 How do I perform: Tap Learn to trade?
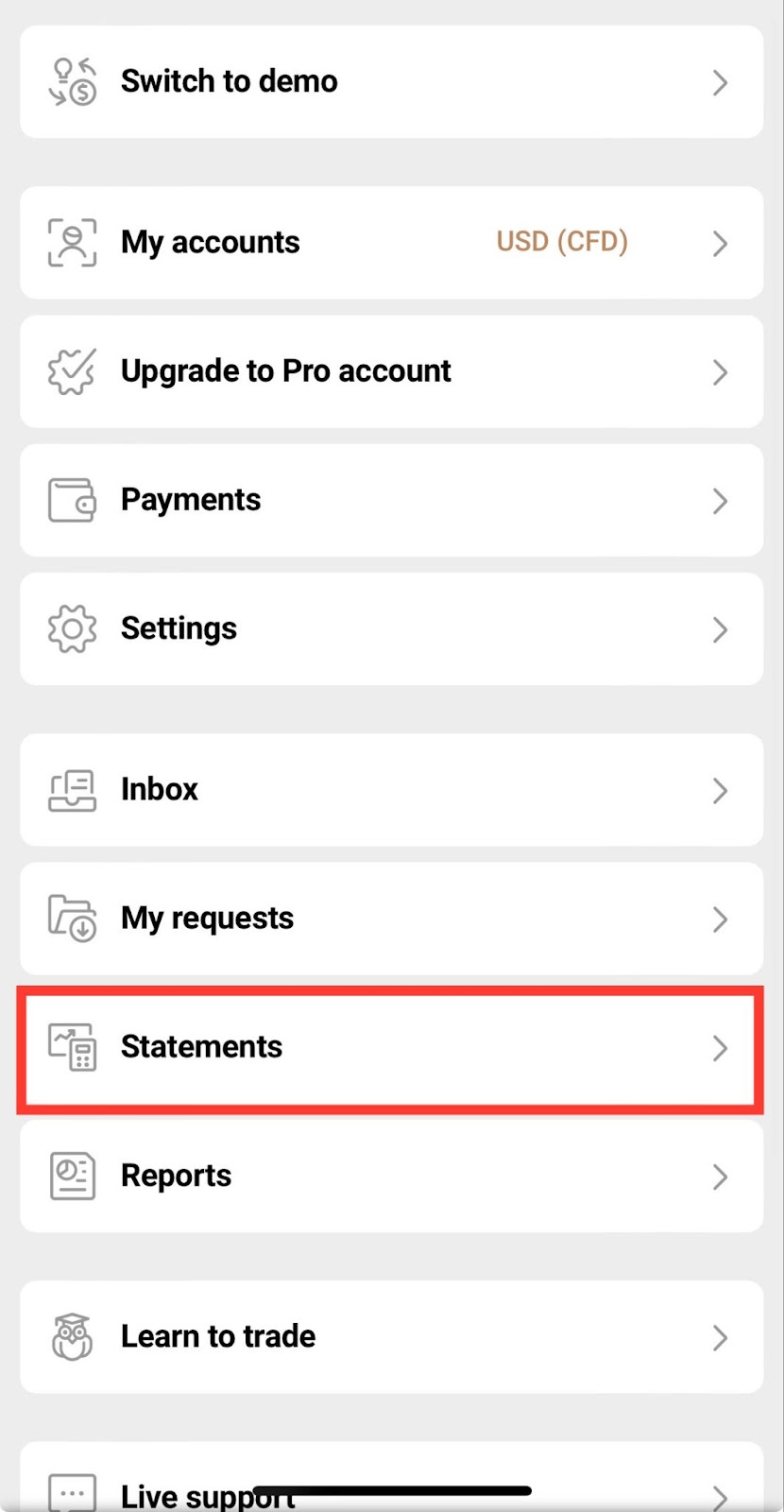click(x=391, y=1336)
